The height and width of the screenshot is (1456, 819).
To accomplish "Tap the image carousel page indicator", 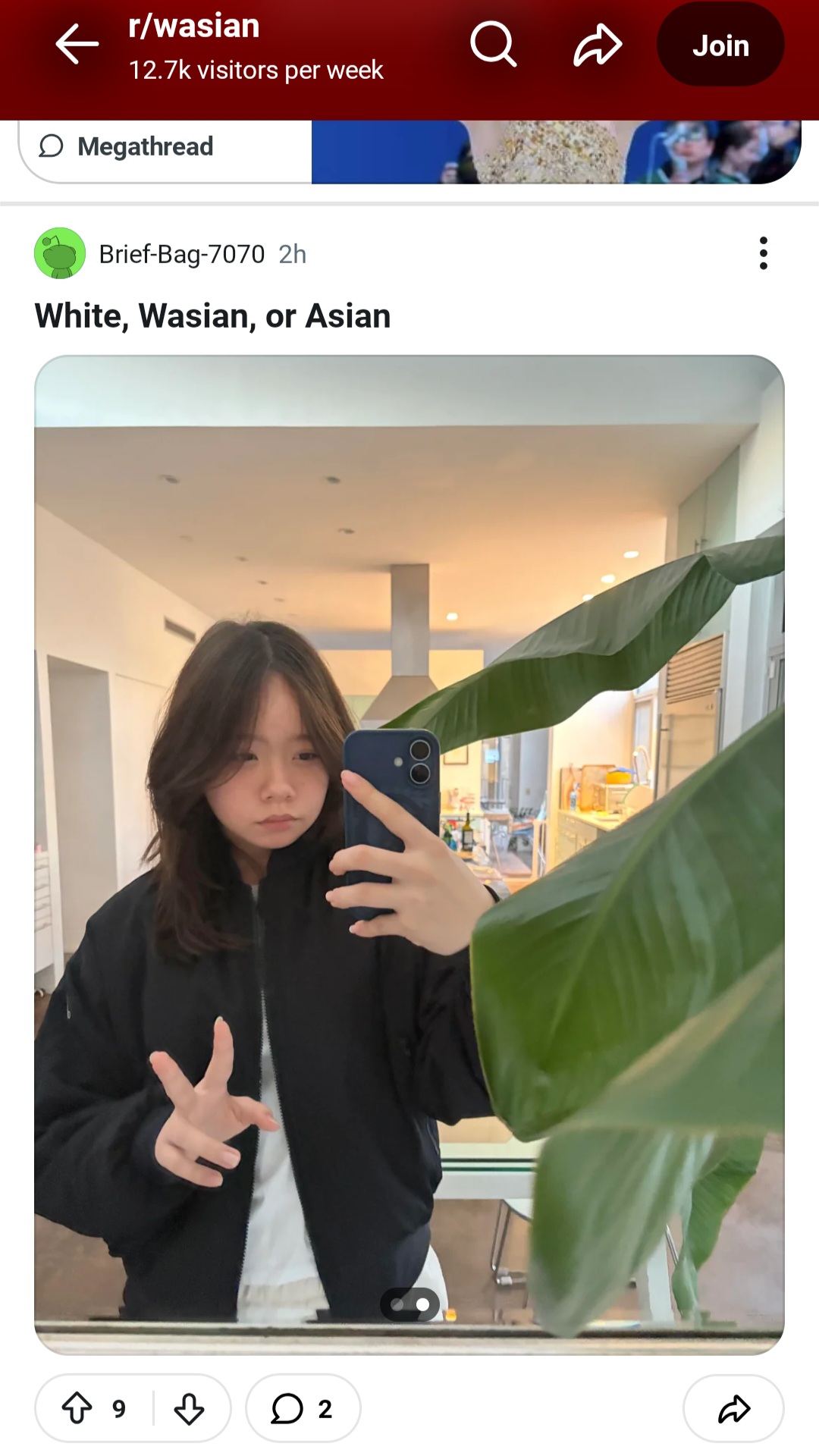I will click(x=409, y=1304).
